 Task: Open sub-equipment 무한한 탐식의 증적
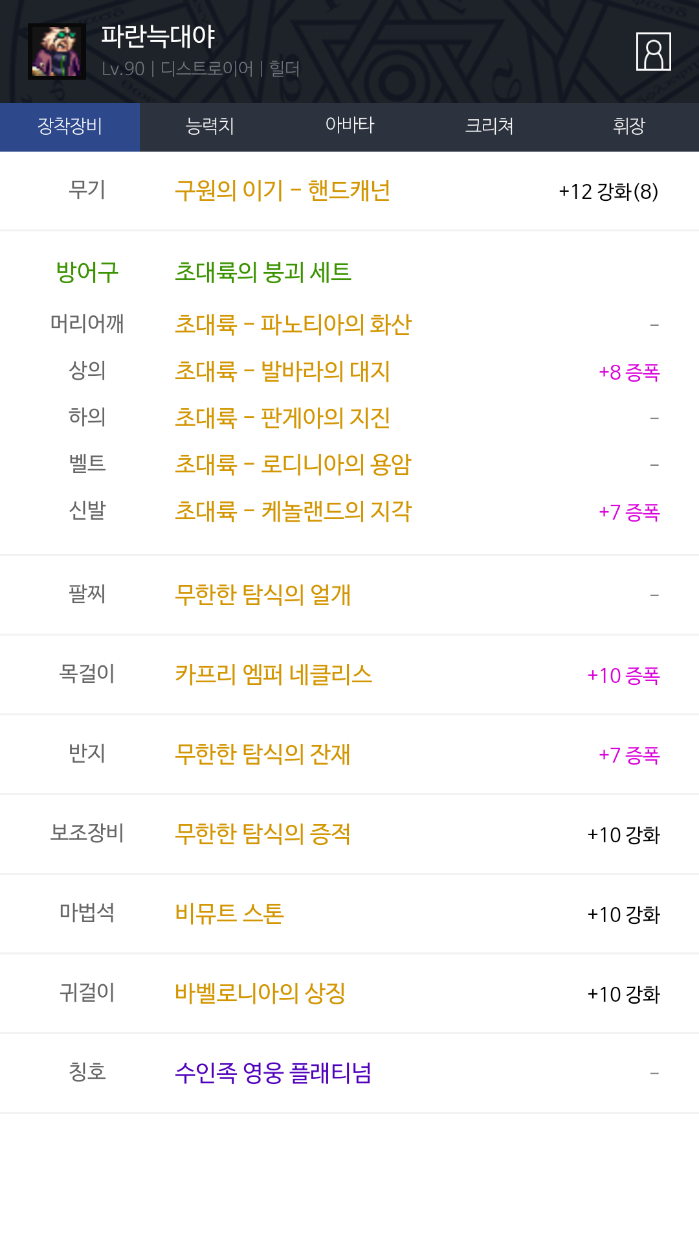tap(263, 834)
